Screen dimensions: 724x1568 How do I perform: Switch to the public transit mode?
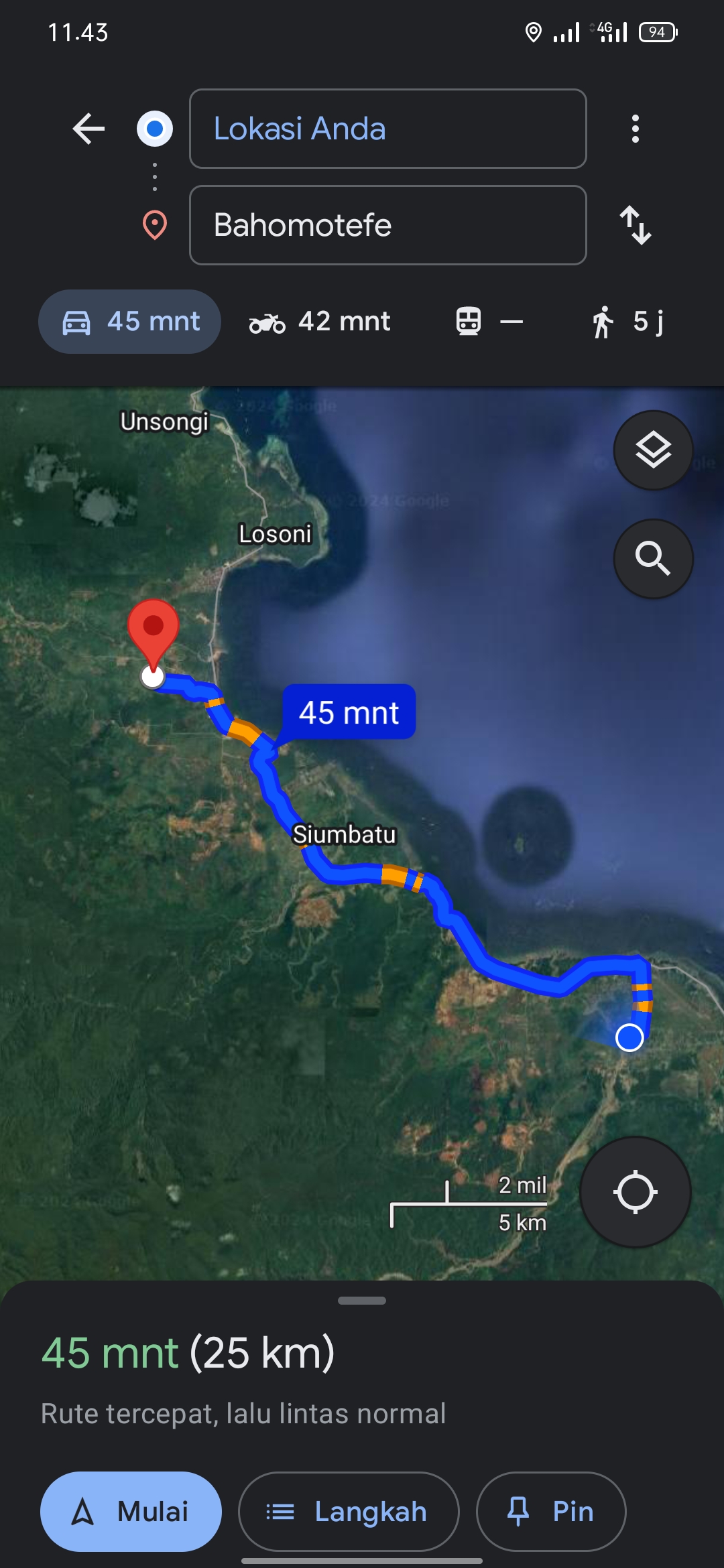489,322
